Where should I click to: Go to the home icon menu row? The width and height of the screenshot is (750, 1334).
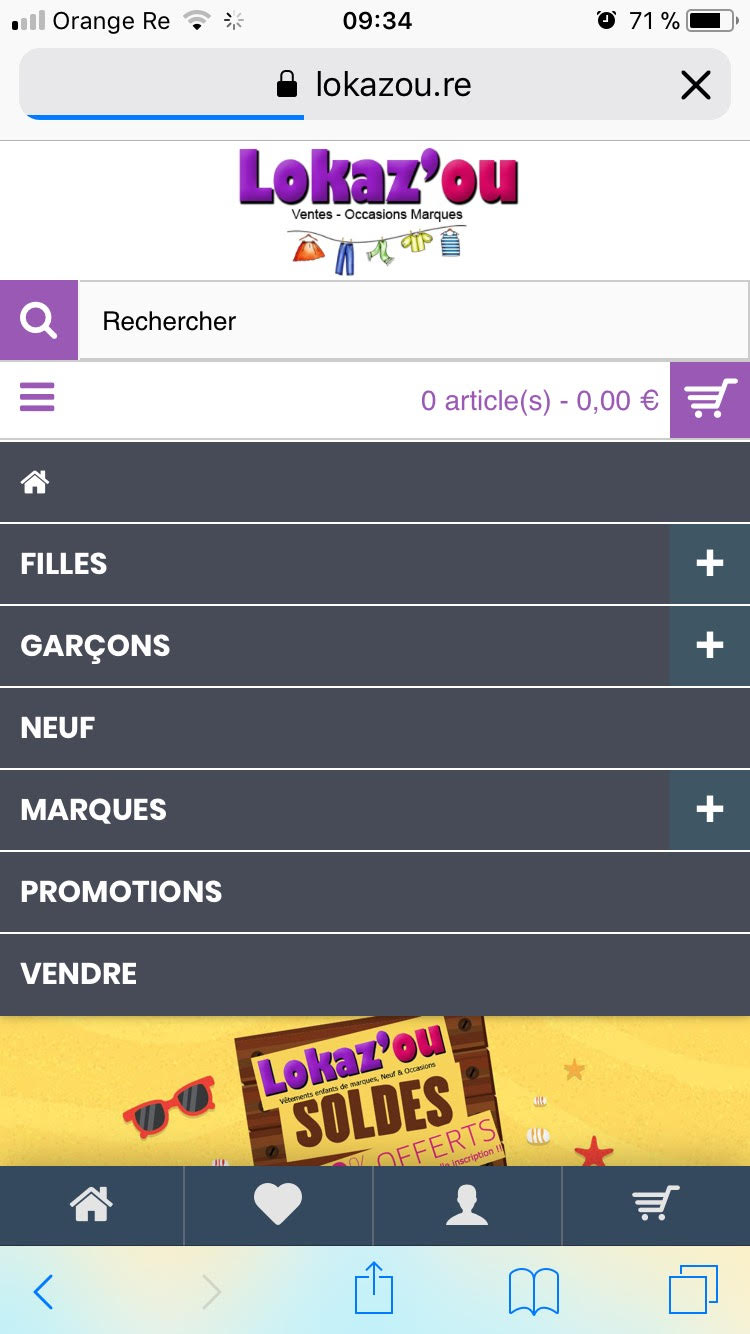click(x=36, y=483)
